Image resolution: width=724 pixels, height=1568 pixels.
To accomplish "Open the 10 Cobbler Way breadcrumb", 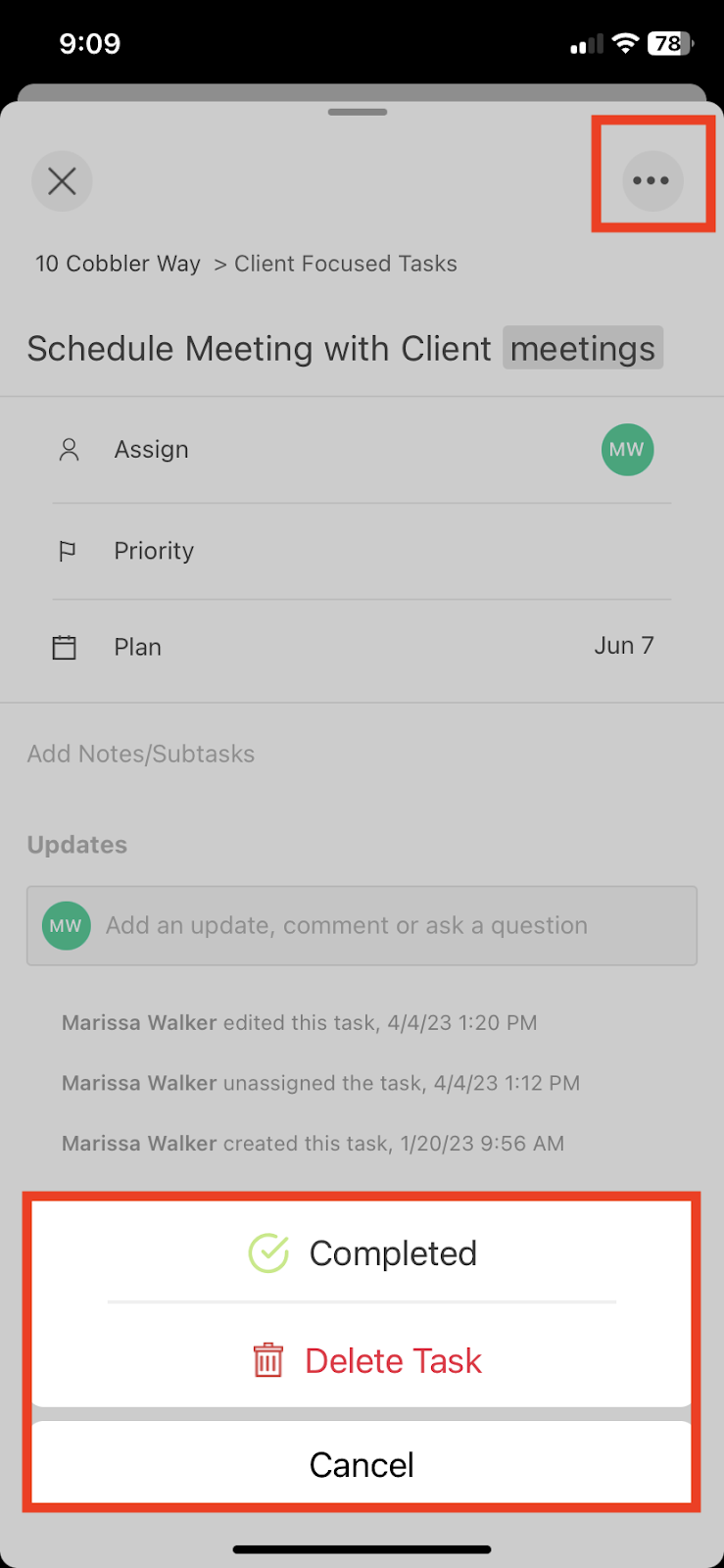I will pyautogui.click(x=118, y=264).
